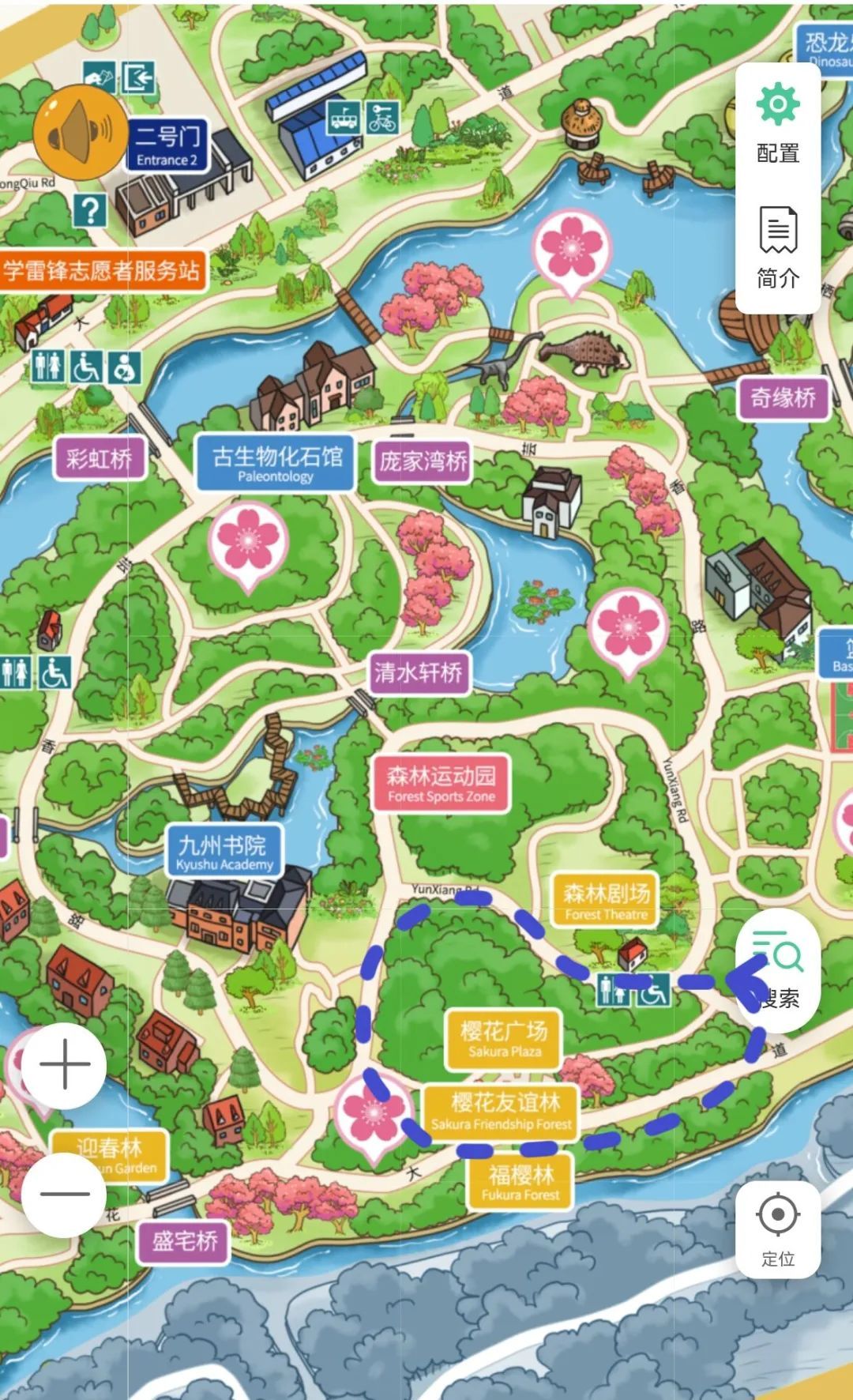Select the 彩虹桥 bridge marker

(100, 458)
